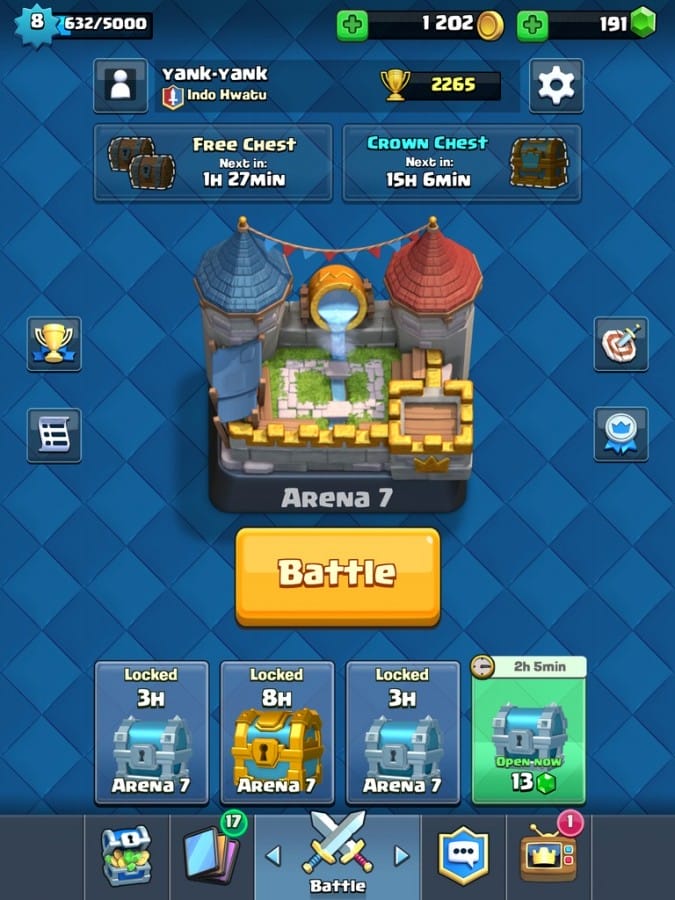The width and height of the screenshot is (675, 900).
Task: Go to the Shop tab
Action: 127,857
